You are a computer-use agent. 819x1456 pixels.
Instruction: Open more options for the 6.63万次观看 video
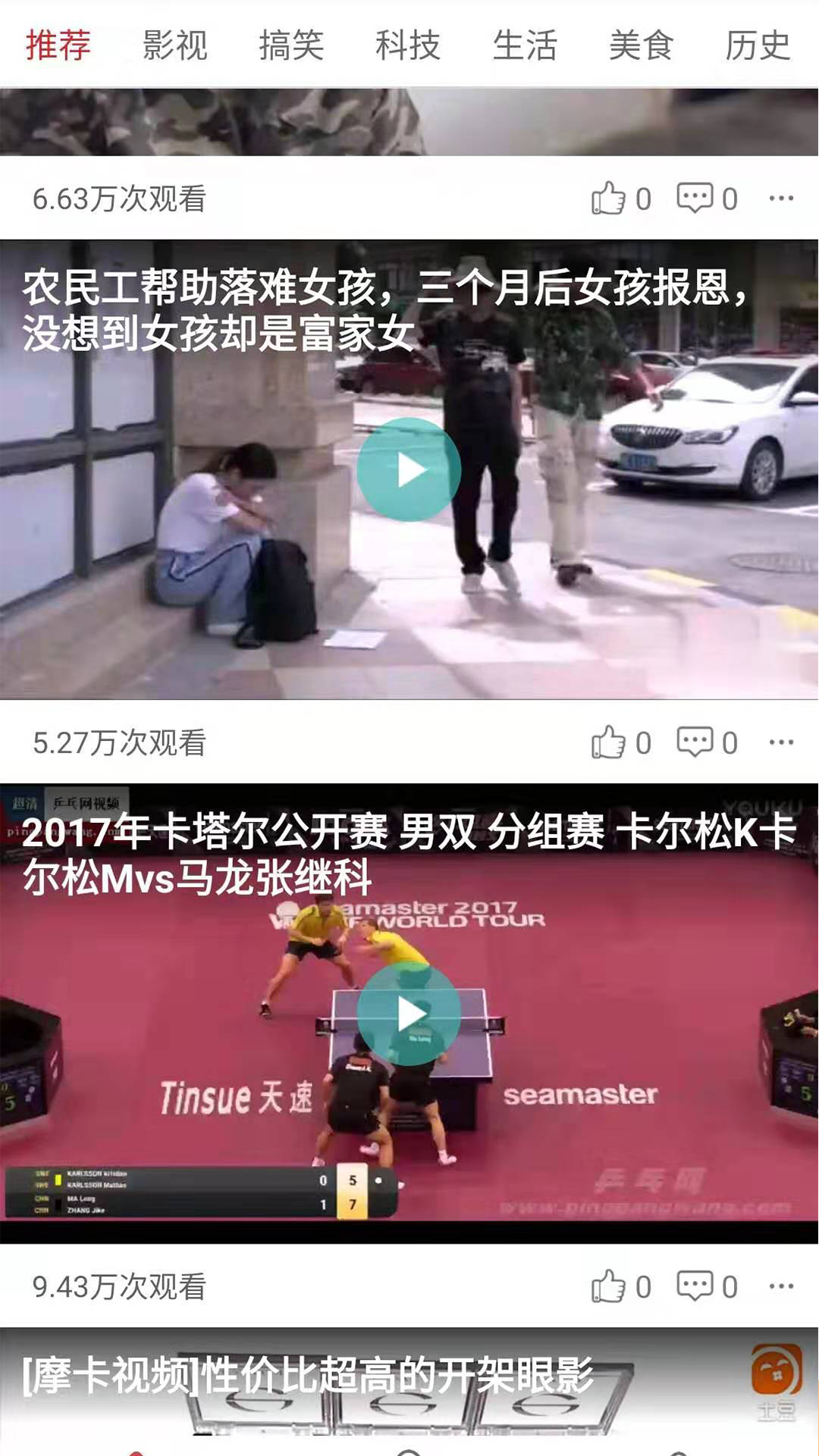[x=781, y=199]
